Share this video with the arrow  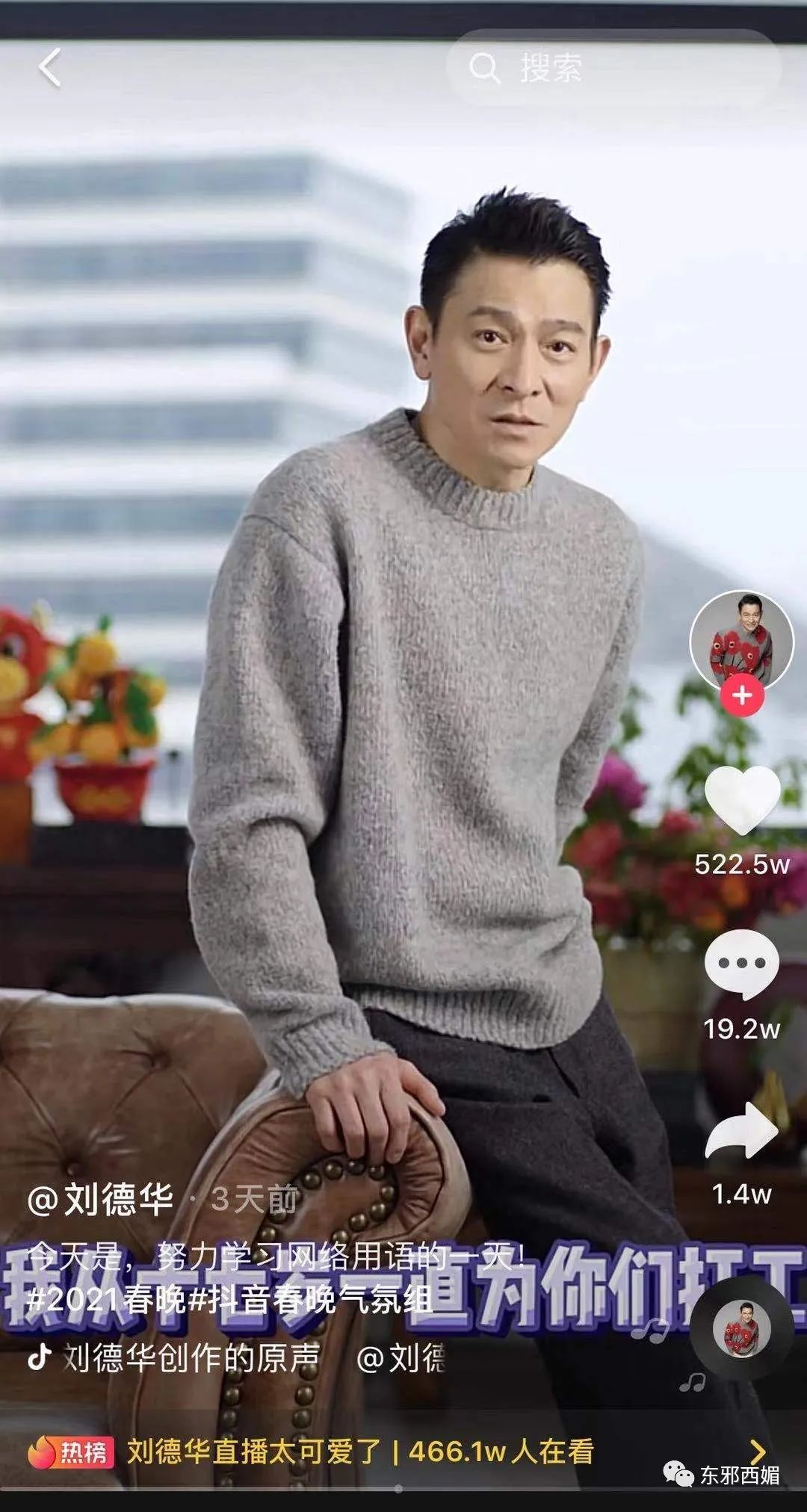[x=741, y=1130]
